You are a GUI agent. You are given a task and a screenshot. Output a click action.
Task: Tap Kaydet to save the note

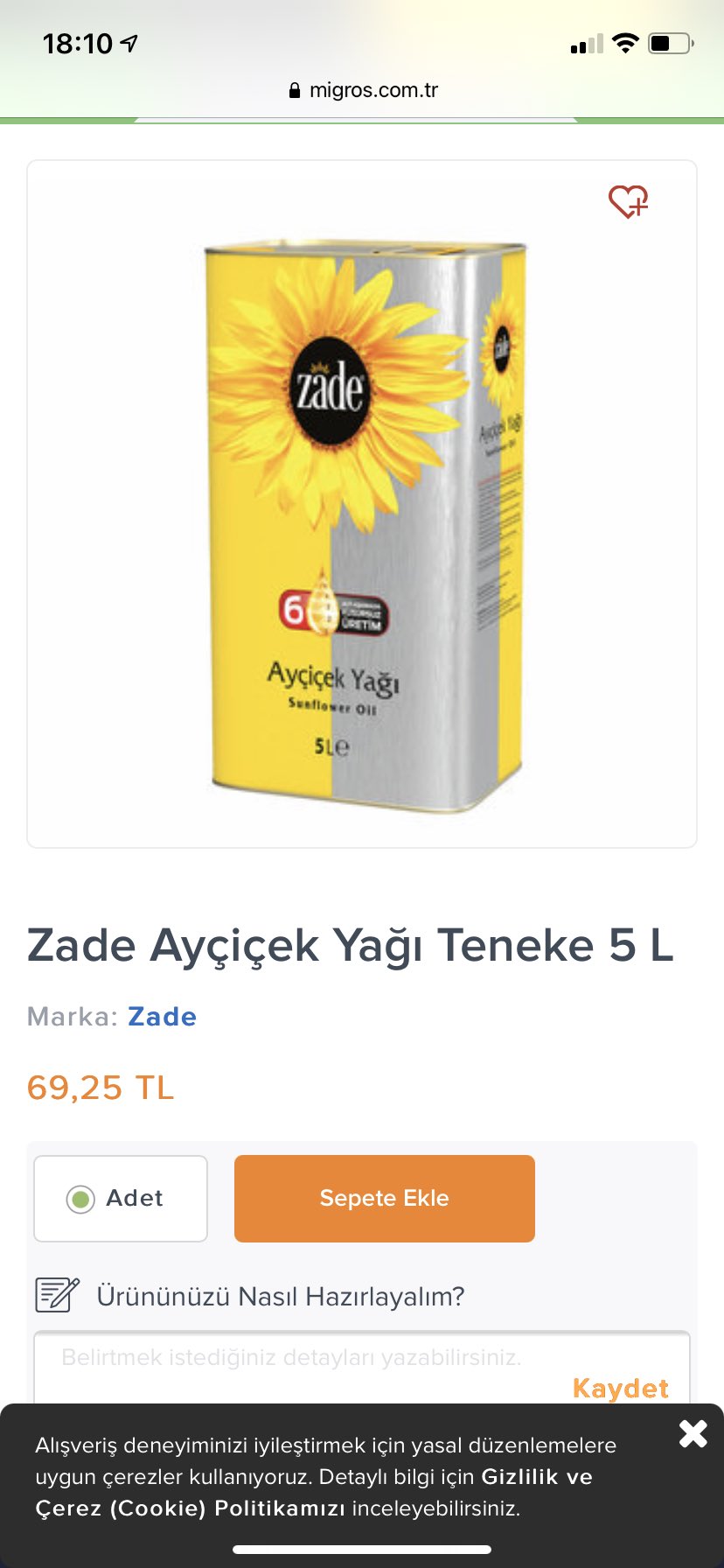(x=621, y=1388)
